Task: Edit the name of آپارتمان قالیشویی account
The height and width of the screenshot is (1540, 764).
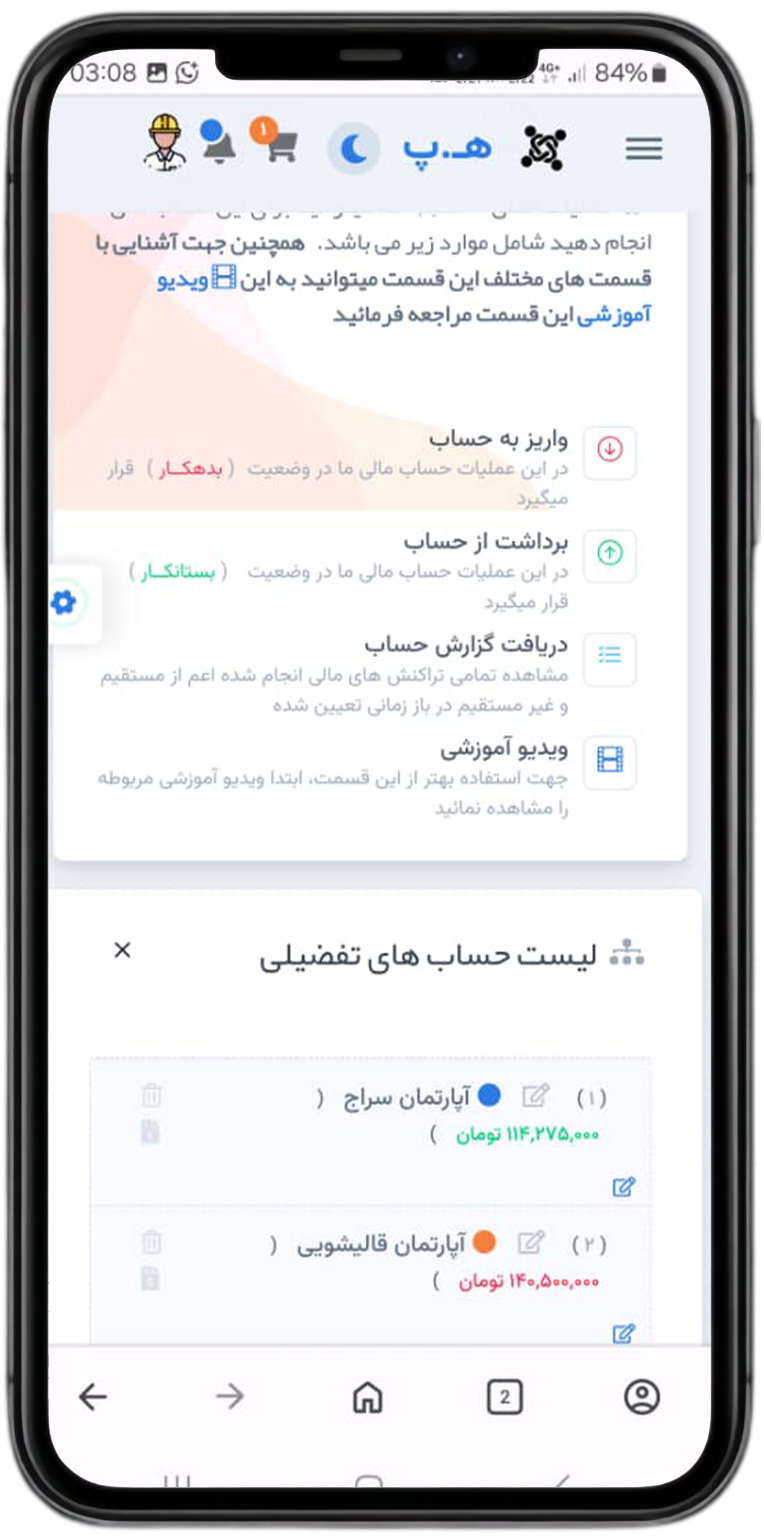Action: click(531, 1243)
